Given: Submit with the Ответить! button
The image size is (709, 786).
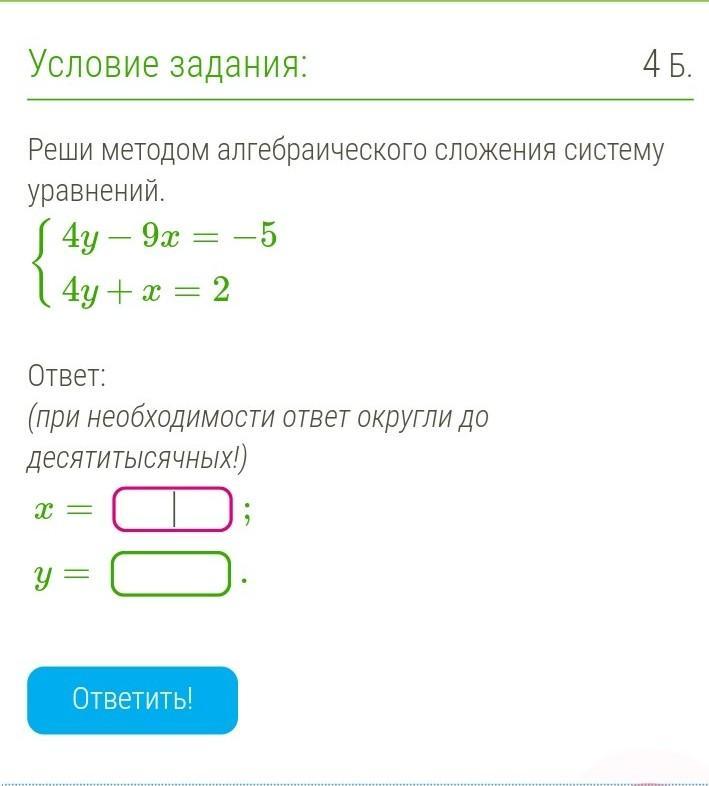Looking at the screenshot, I should tap(132, 699).
